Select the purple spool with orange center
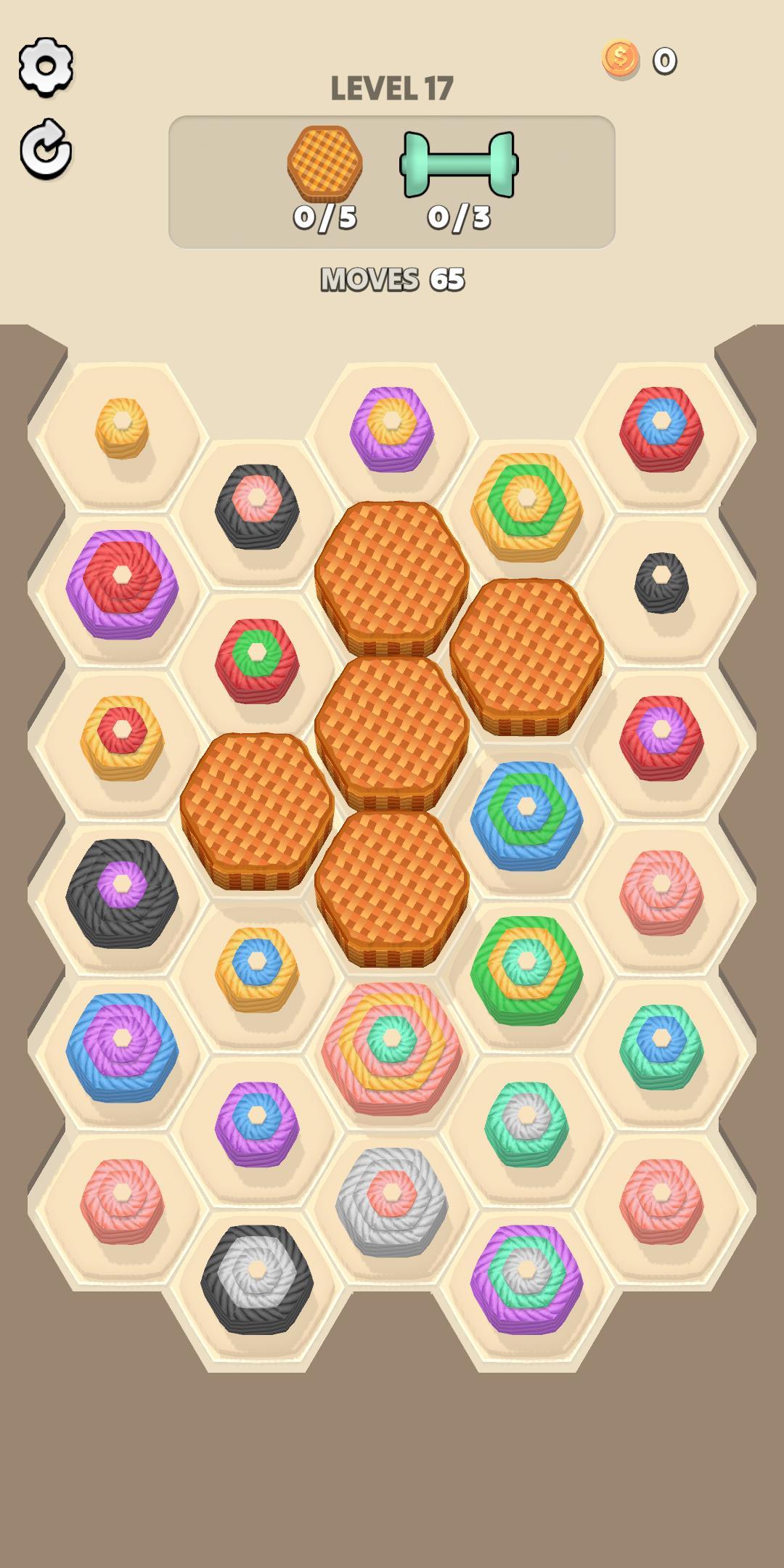This screenshot has height=1568, width=784. tap(392, 428)
